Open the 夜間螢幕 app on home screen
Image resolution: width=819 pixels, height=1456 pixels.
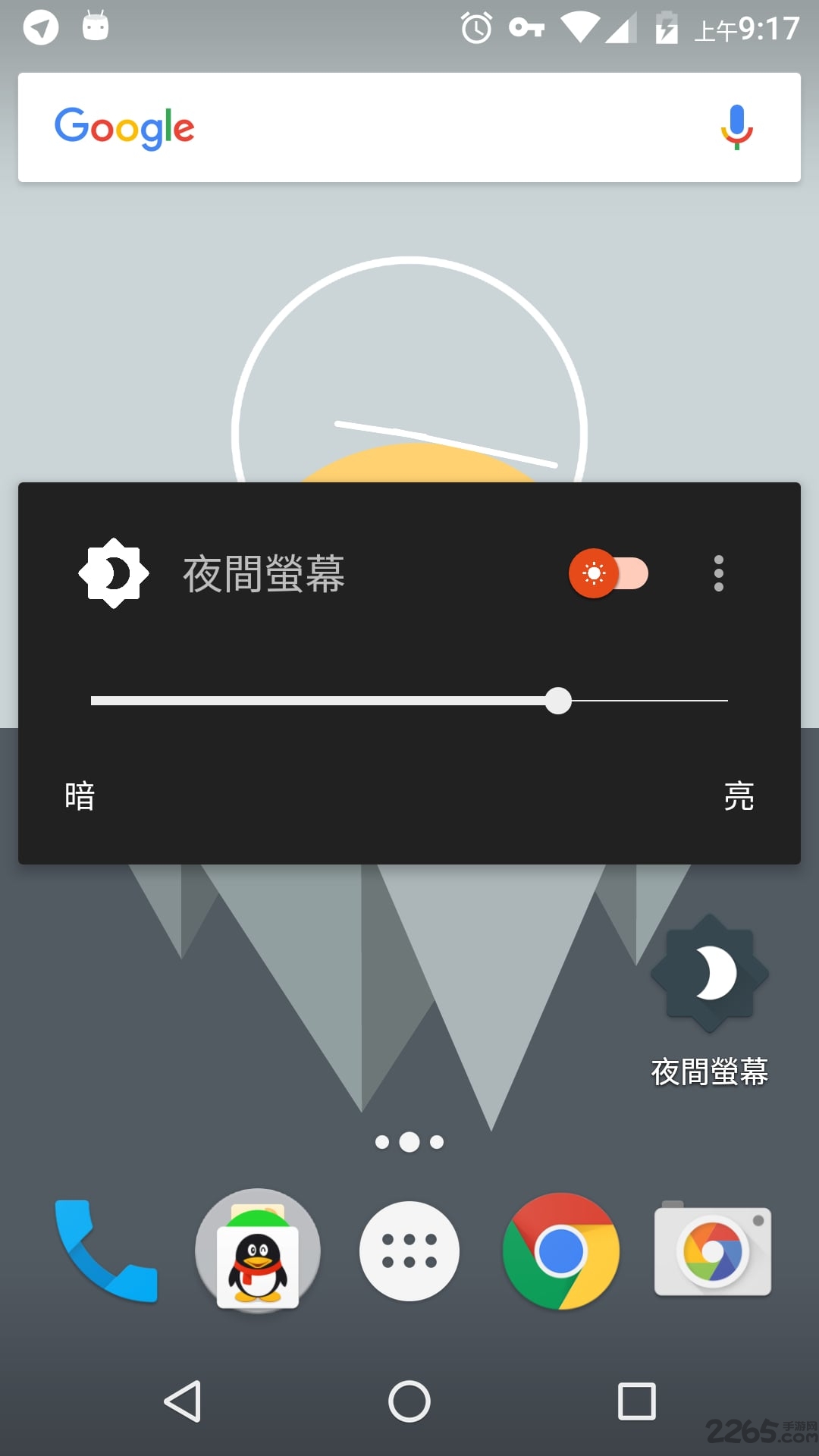click(710, 974)
